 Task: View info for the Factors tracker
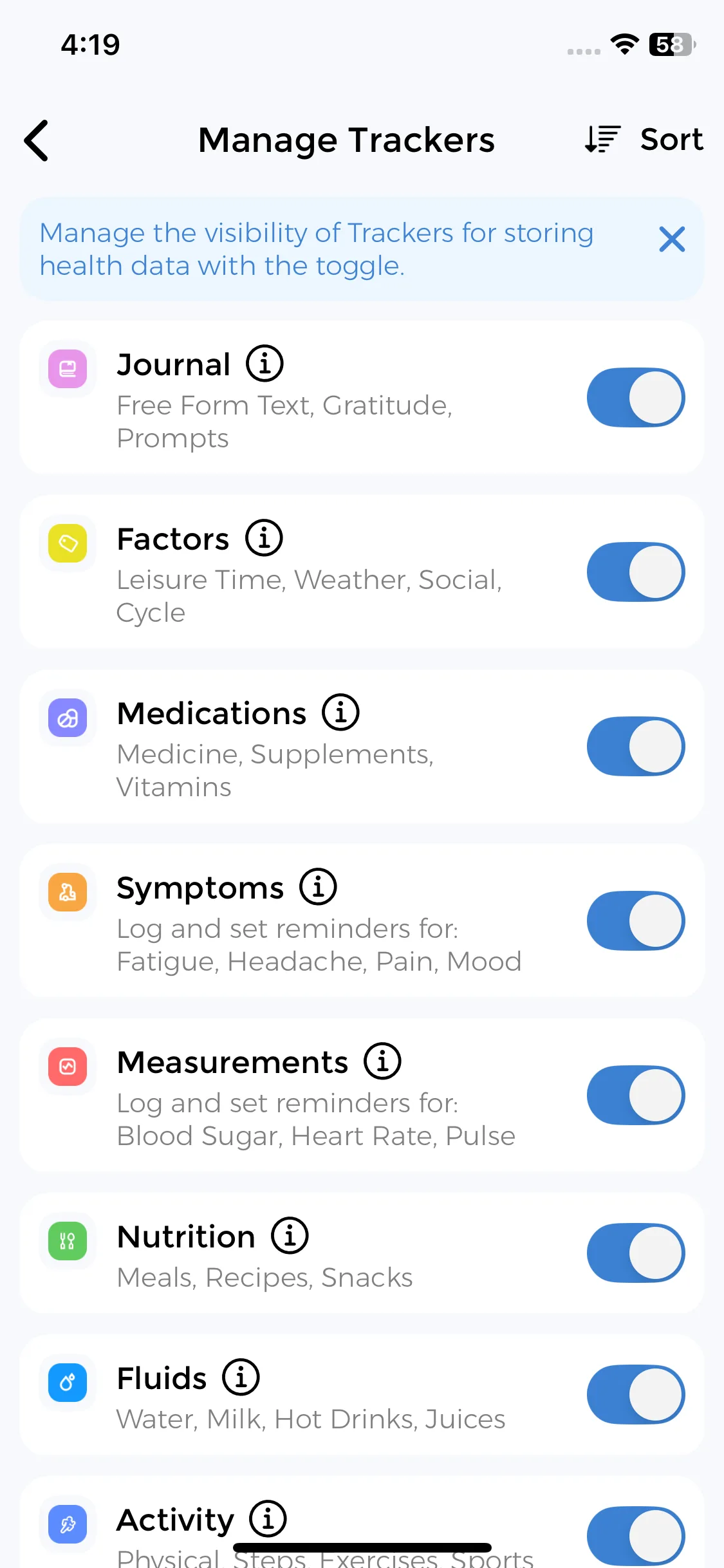[264, 538]
